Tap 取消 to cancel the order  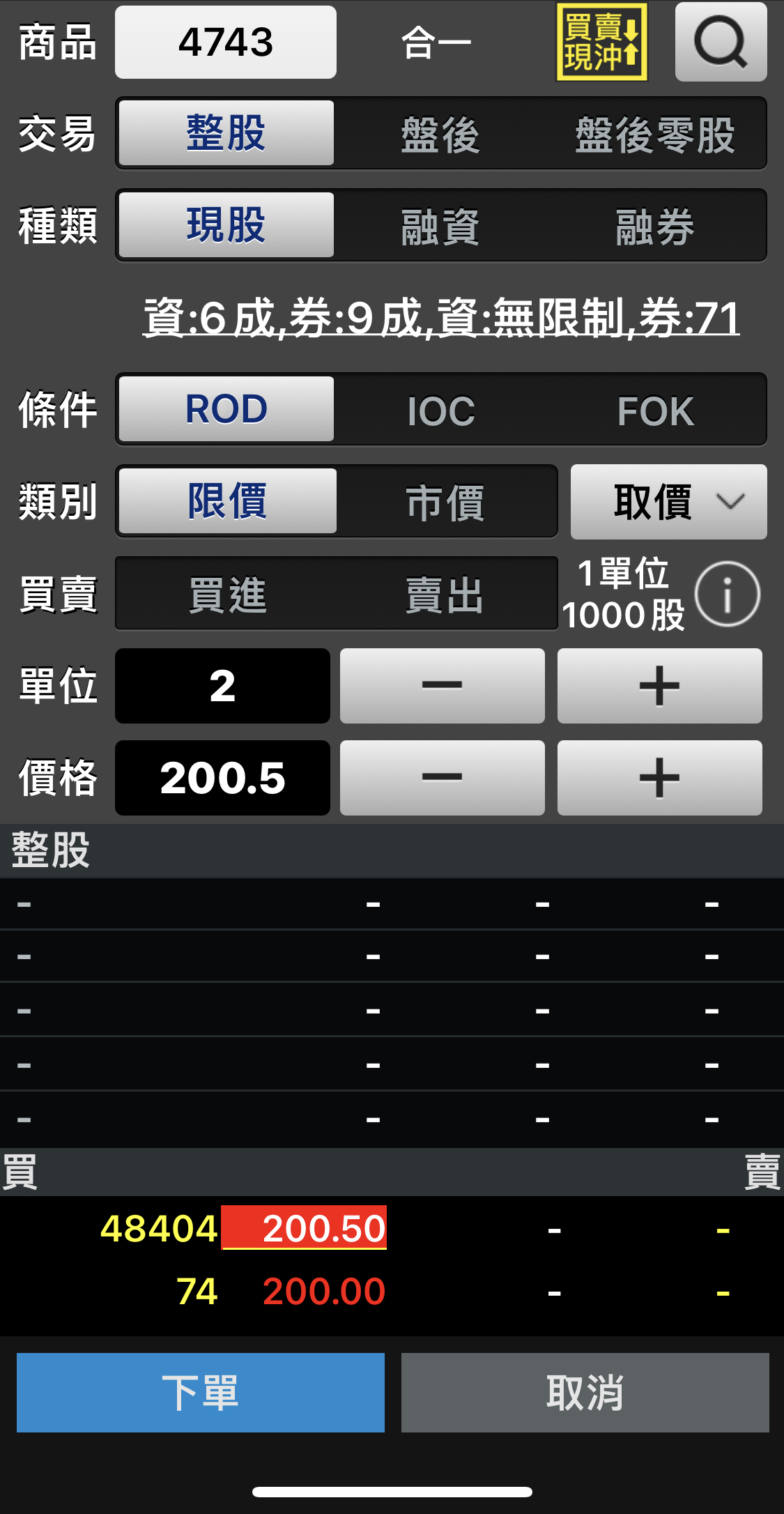point(585,1393)
